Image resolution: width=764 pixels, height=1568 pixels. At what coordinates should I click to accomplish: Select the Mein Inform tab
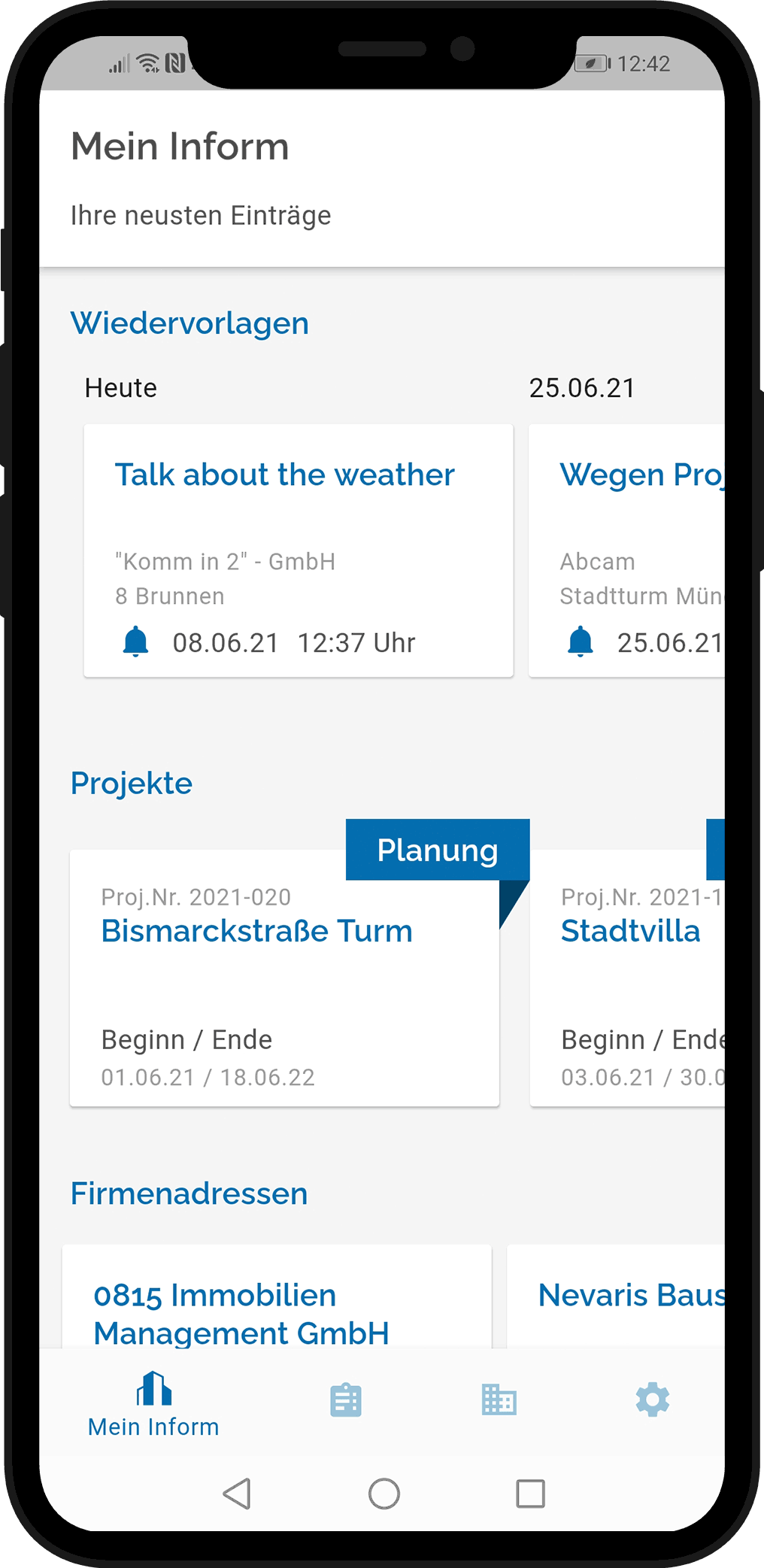pyautogui.click(x=153, y=1405)
